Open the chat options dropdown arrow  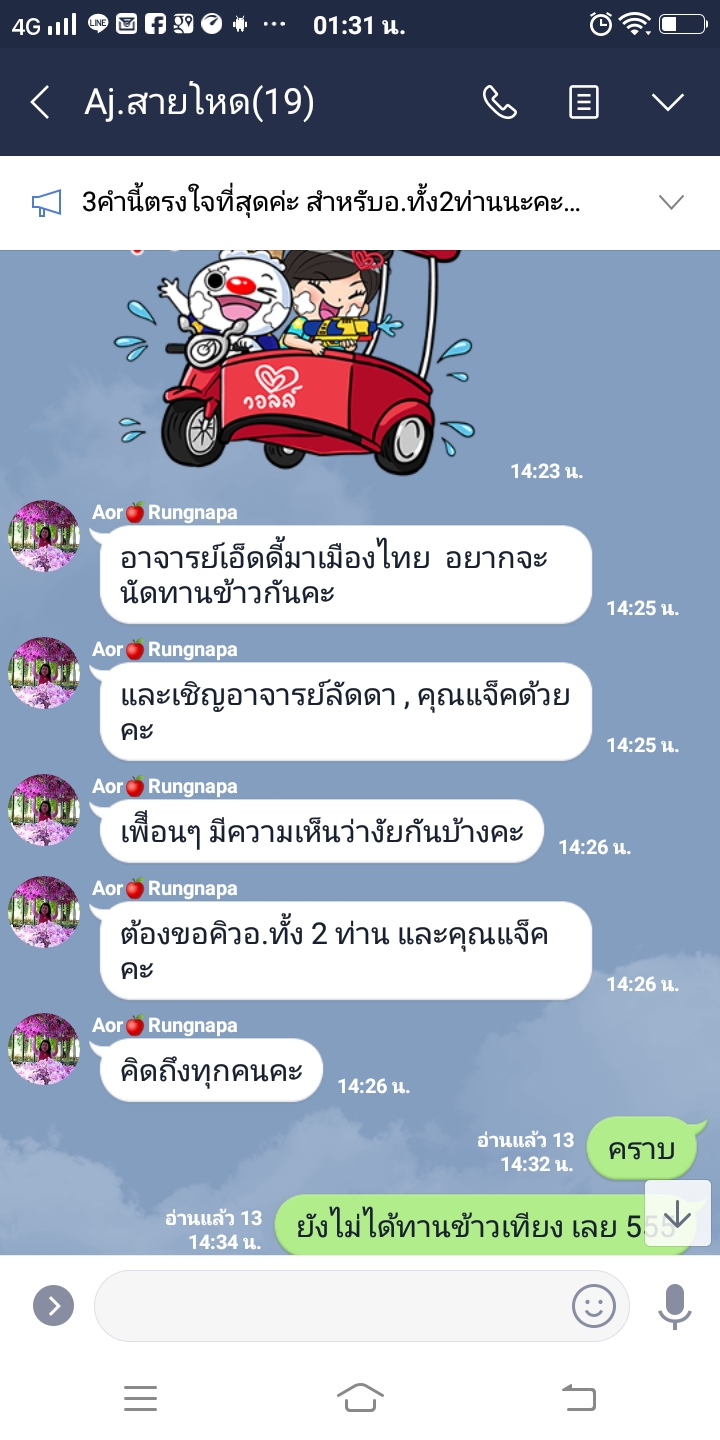(x=667, y=102)
